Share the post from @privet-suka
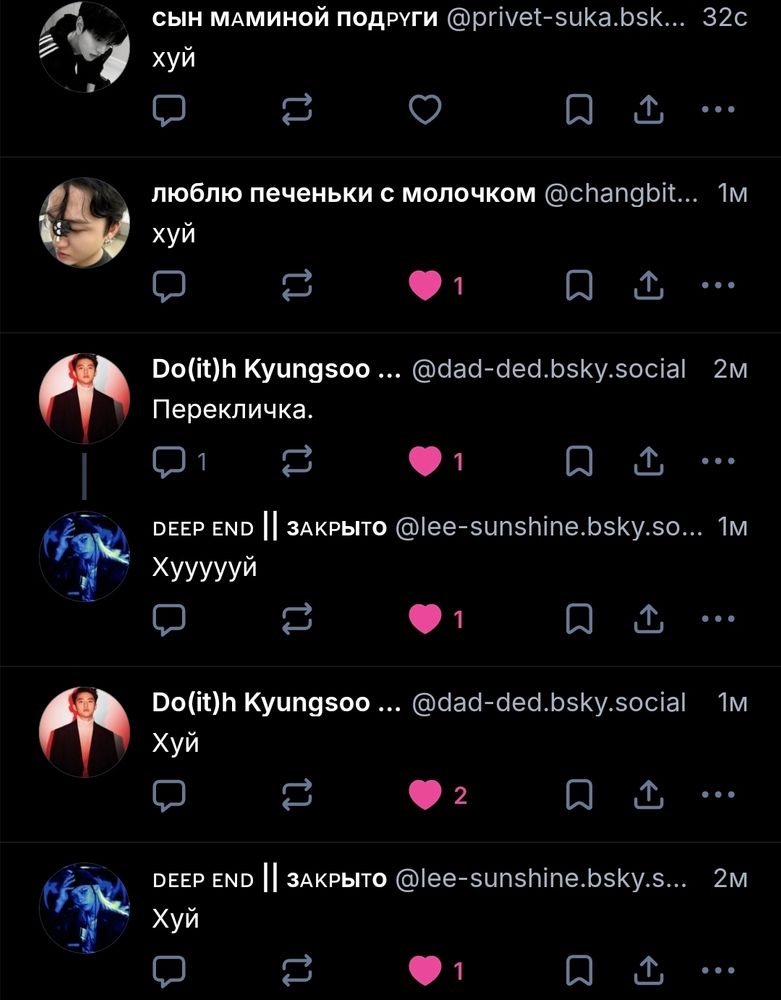The width and height of the screenshot is (781, 1000). pyautogui.click(x=649, y=110)
